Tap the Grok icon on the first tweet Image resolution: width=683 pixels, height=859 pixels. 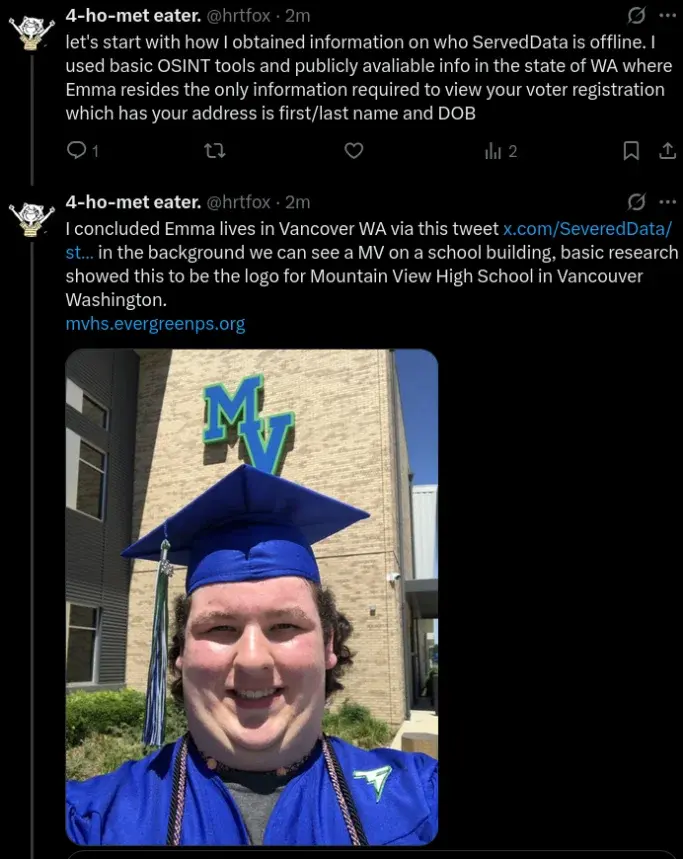pos(635,15)
